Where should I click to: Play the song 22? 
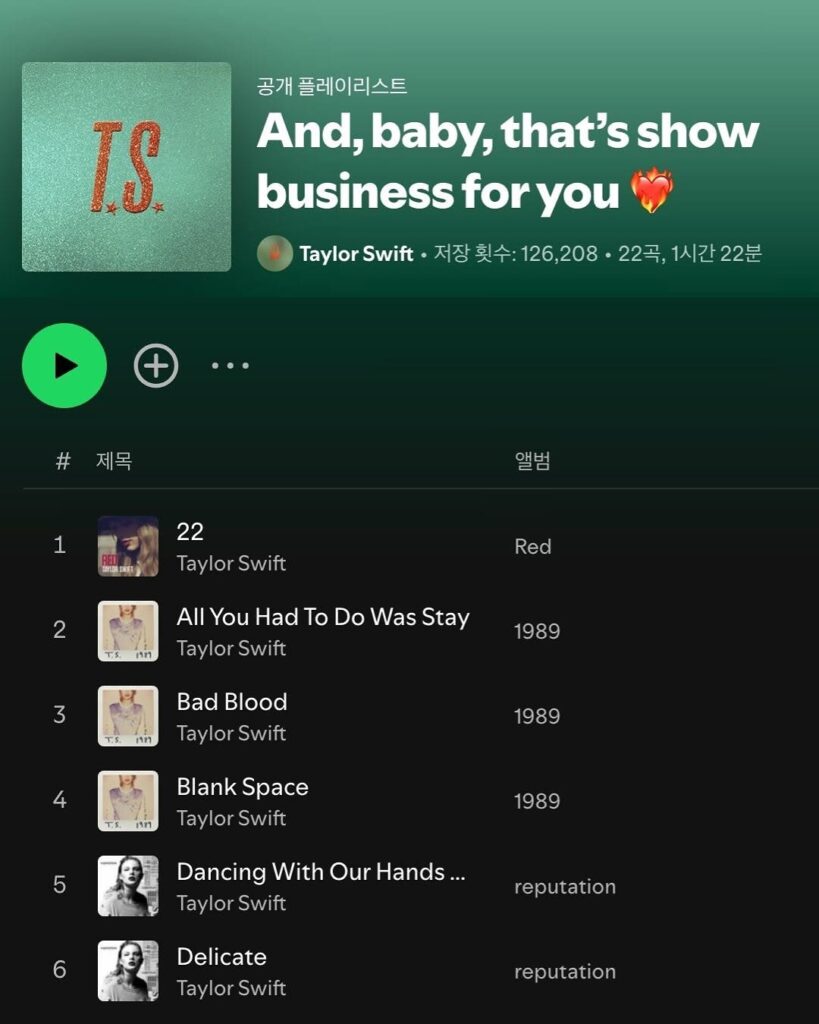[190, 532]
